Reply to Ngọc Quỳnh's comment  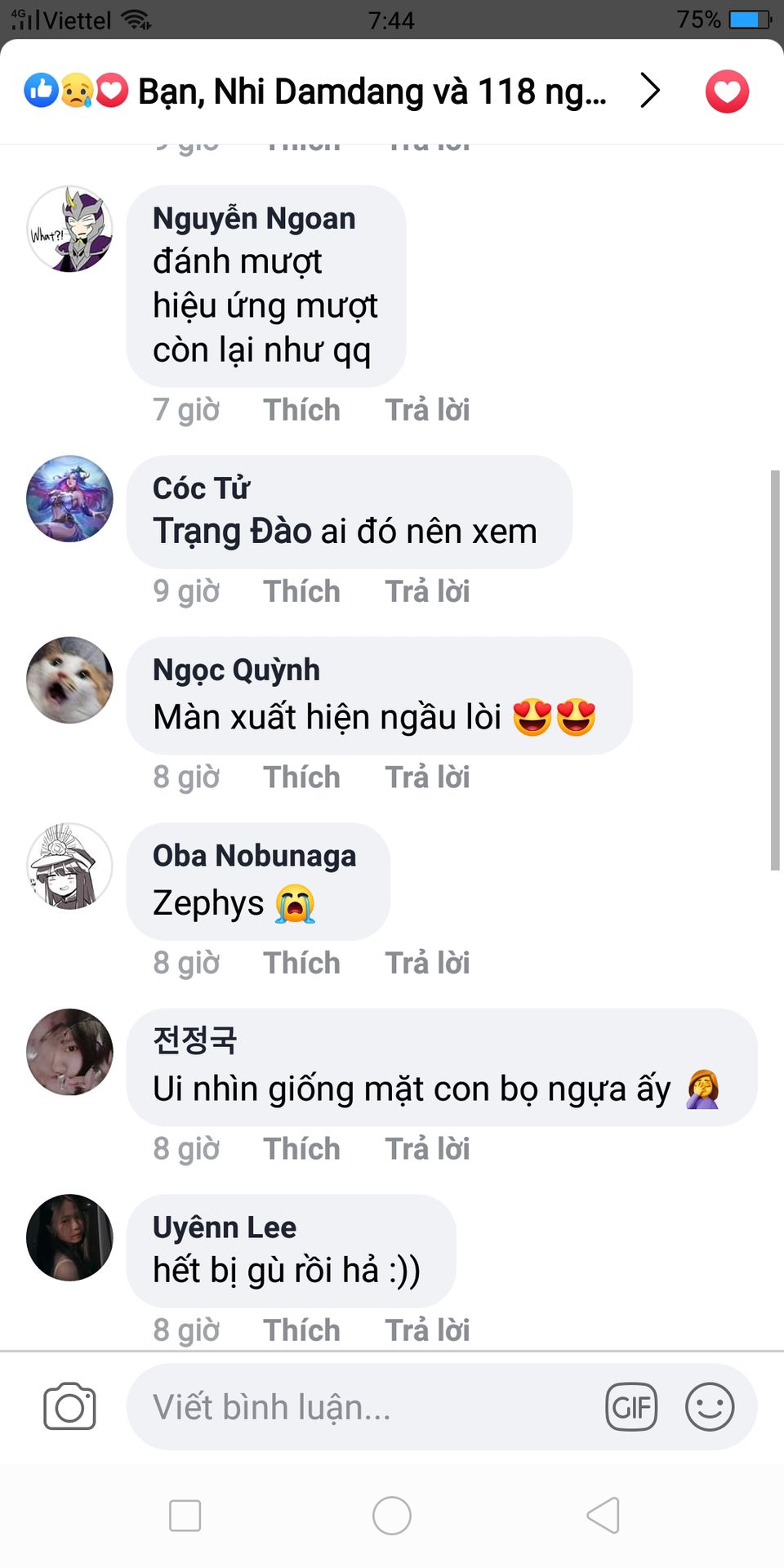(x=427, y=777)
